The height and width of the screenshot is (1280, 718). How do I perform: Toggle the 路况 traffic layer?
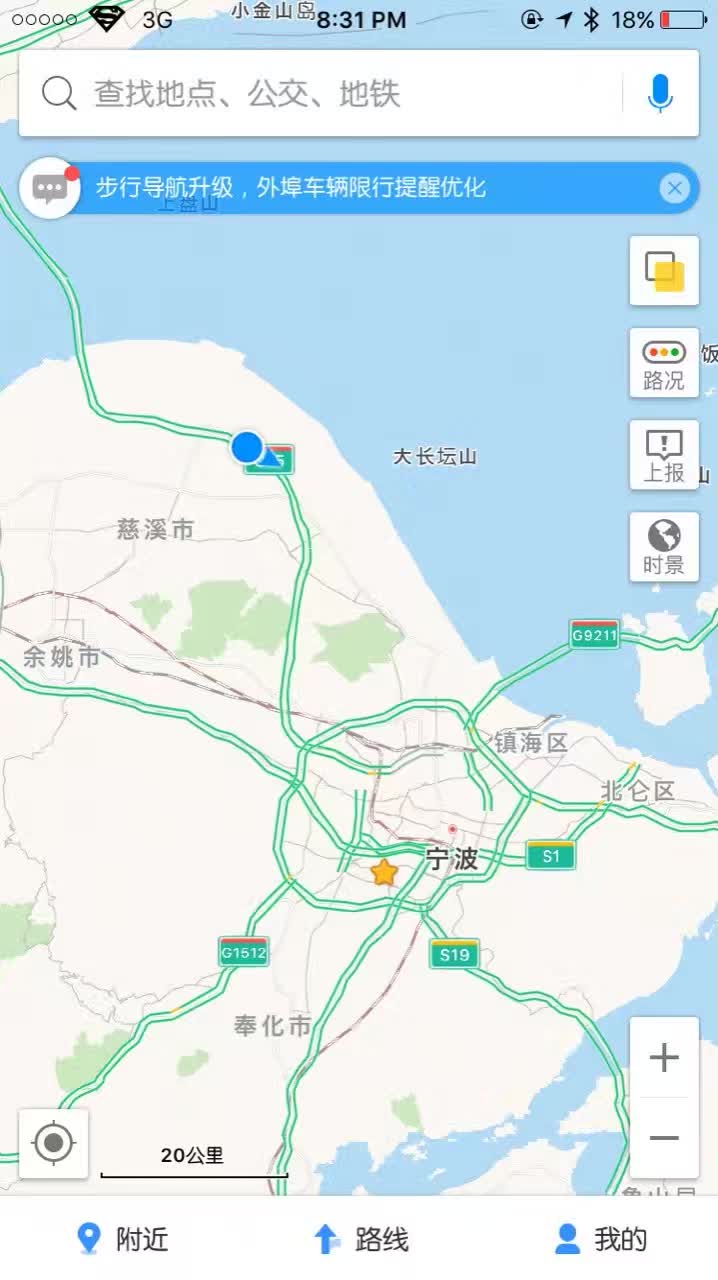coord(664,363)
